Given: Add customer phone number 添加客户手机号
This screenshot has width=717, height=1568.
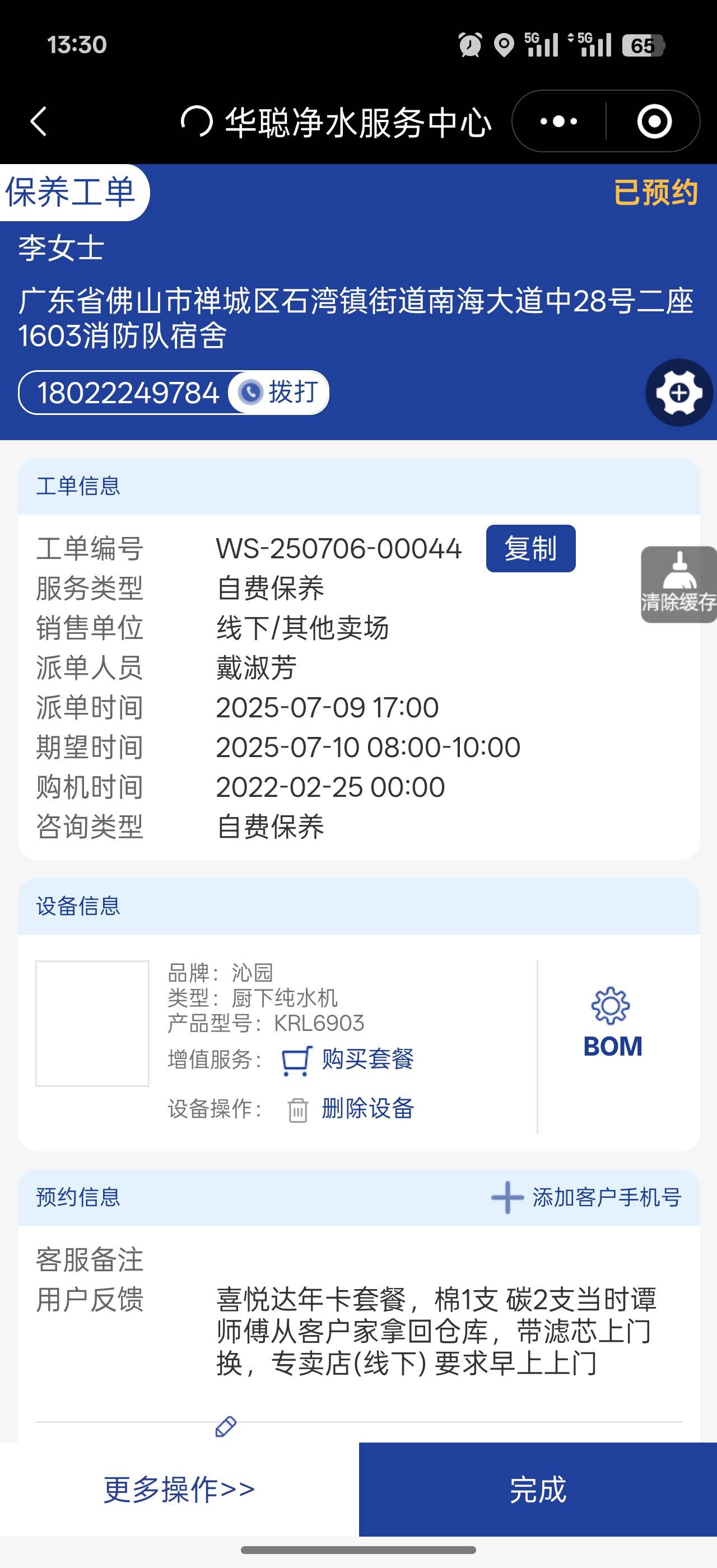Looking at the screenshot, I should click(586, 1197).
